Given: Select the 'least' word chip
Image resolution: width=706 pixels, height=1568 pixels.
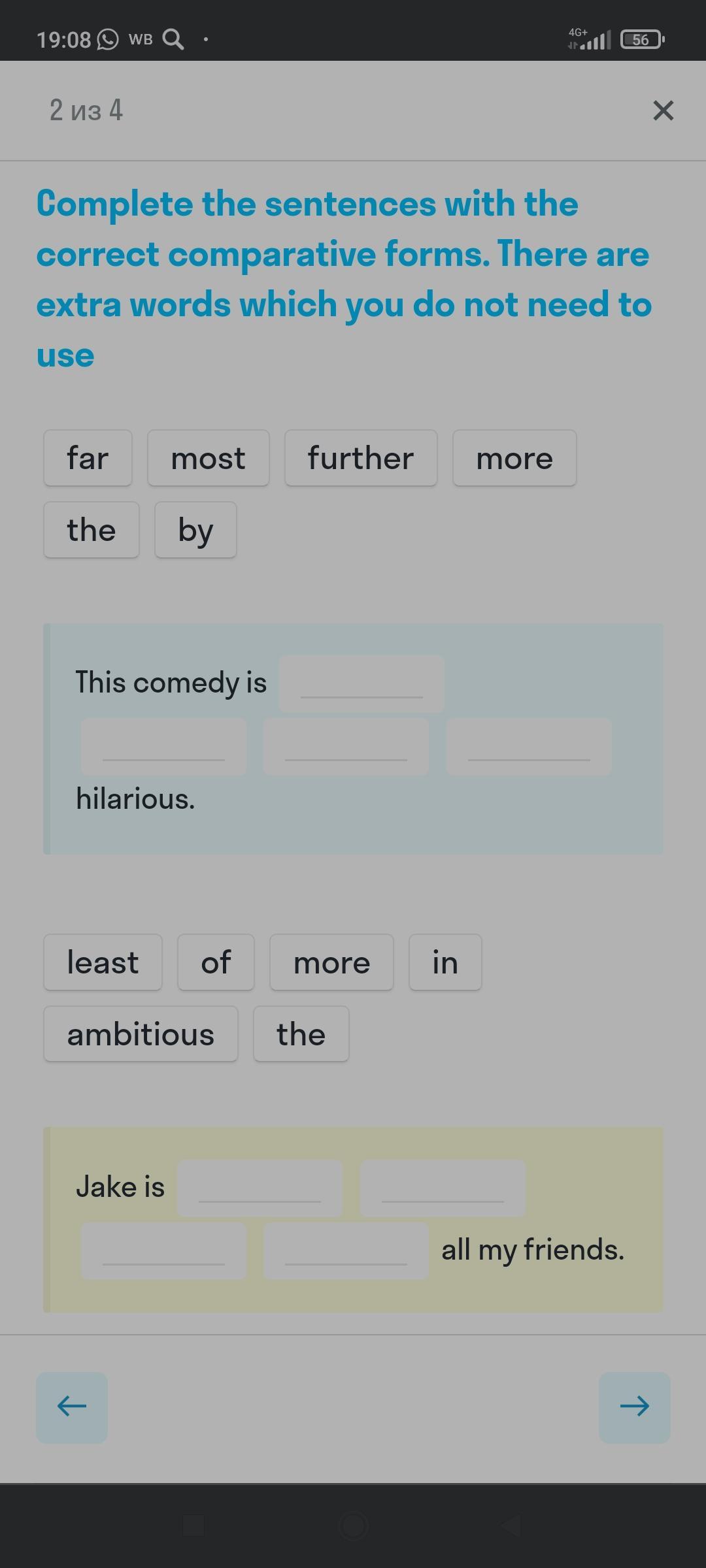Looking at the screenshot, I should [x=103, y=962].
